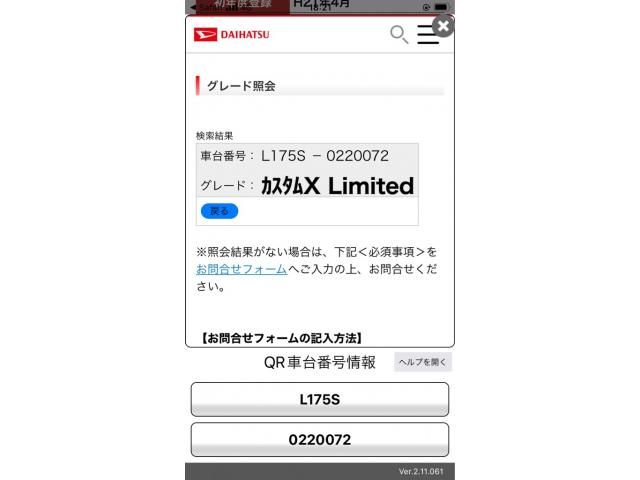Select the L175S model code button
640x480 pixels.
(x=320, y=399)
